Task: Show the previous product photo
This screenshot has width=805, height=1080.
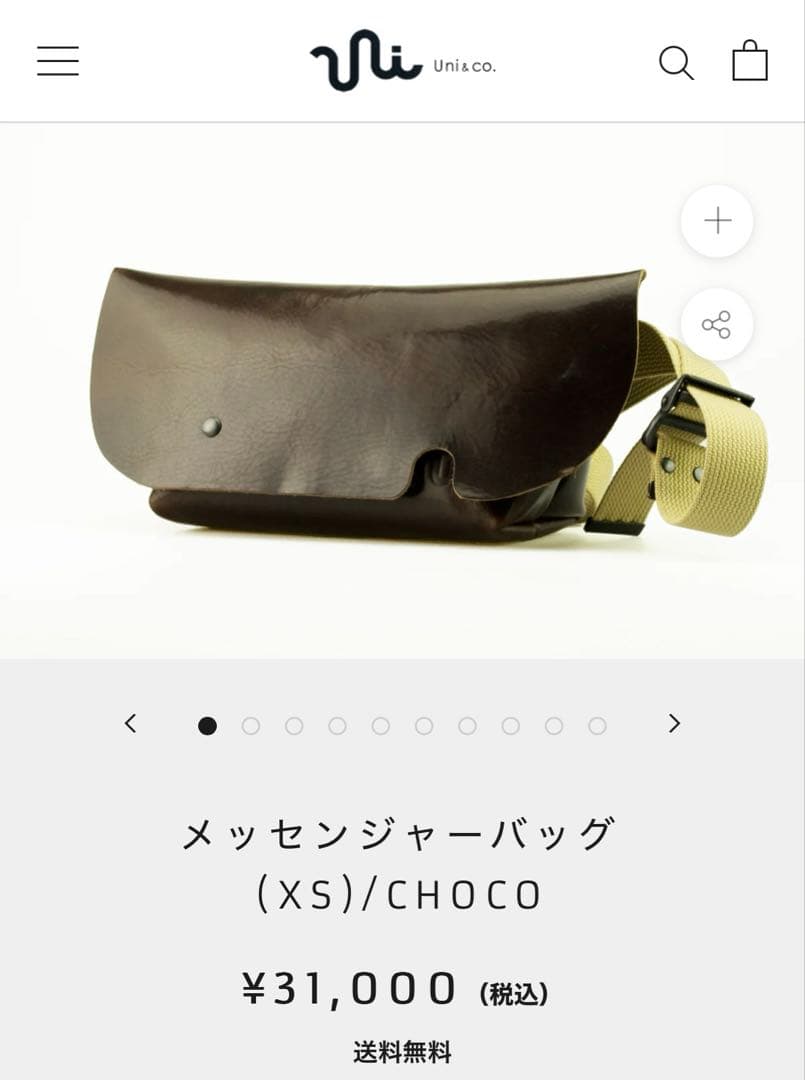Action: (130, 724)
